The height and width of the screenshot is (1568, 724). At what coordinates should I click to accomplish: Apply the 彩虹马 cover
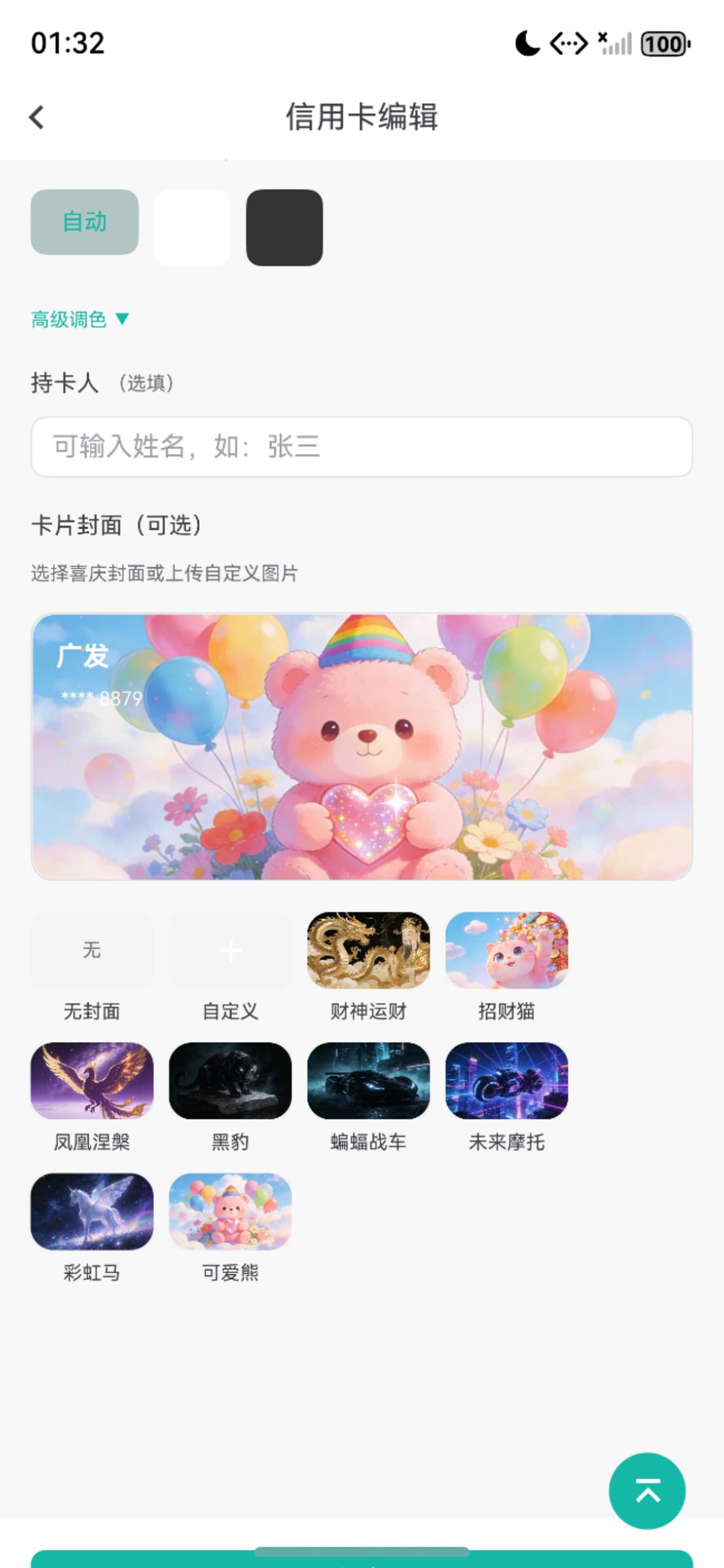pos(91,1211)
